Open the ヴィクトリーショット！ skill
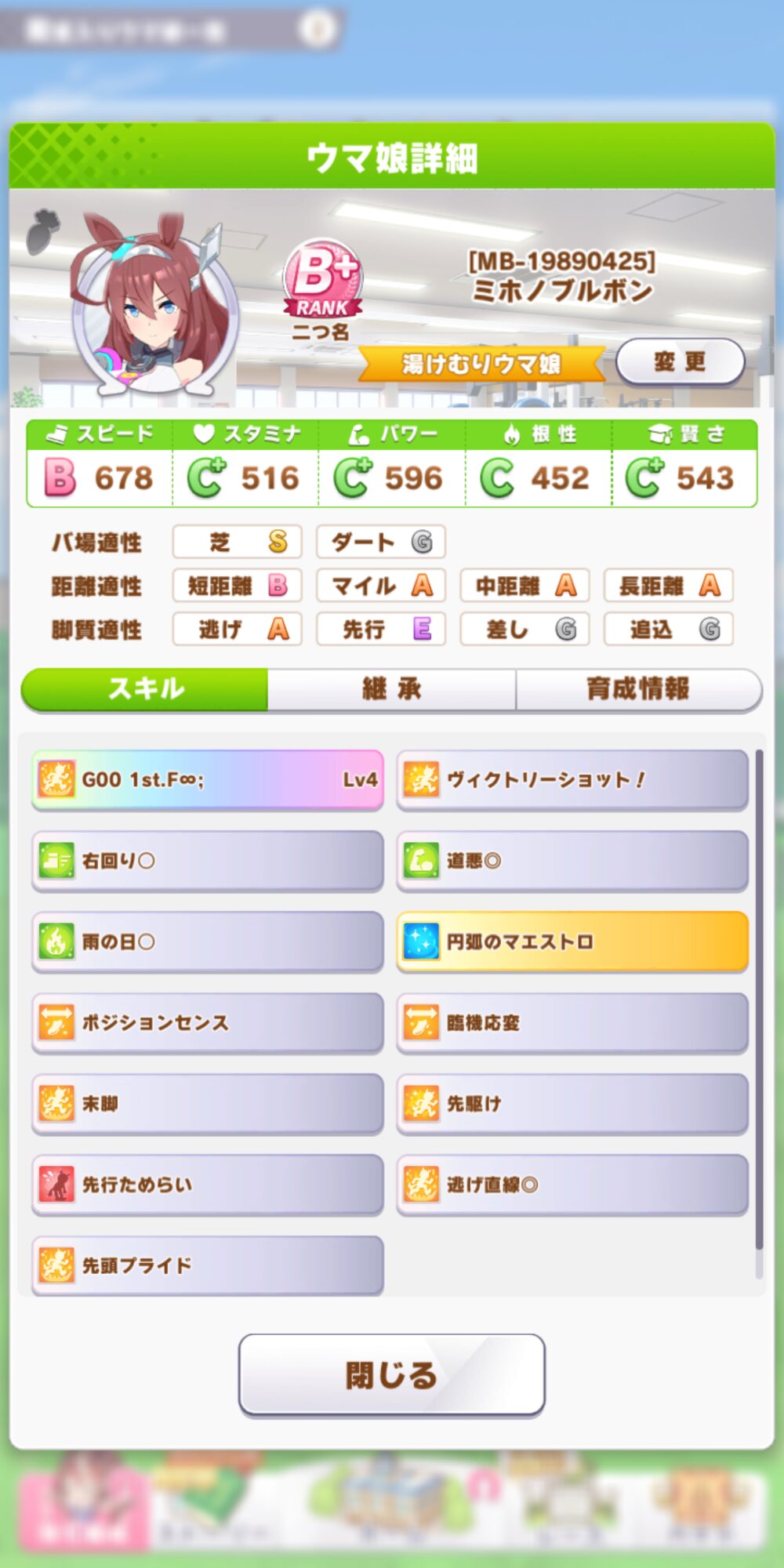The width and height of the screenshot is (784, 1568). 572,780
